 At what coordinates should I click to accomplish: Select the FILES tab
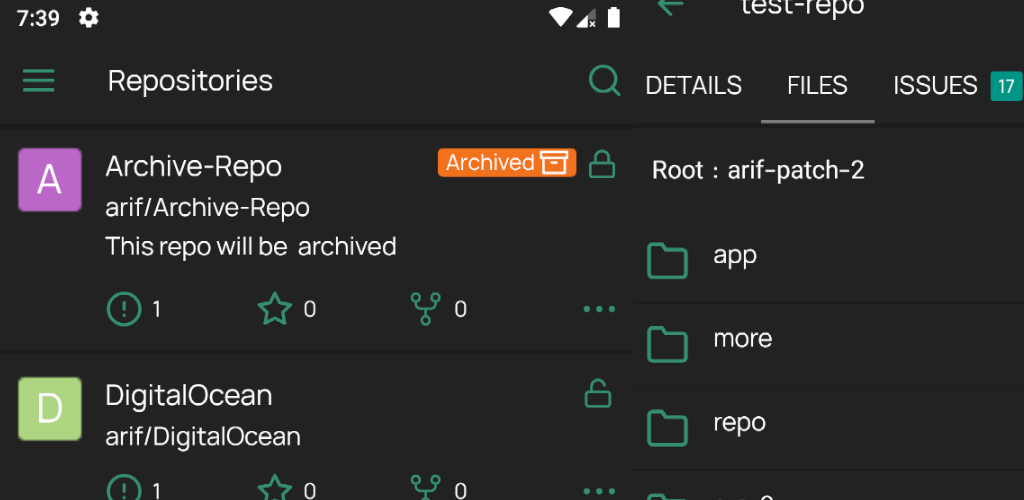[818, 86]
